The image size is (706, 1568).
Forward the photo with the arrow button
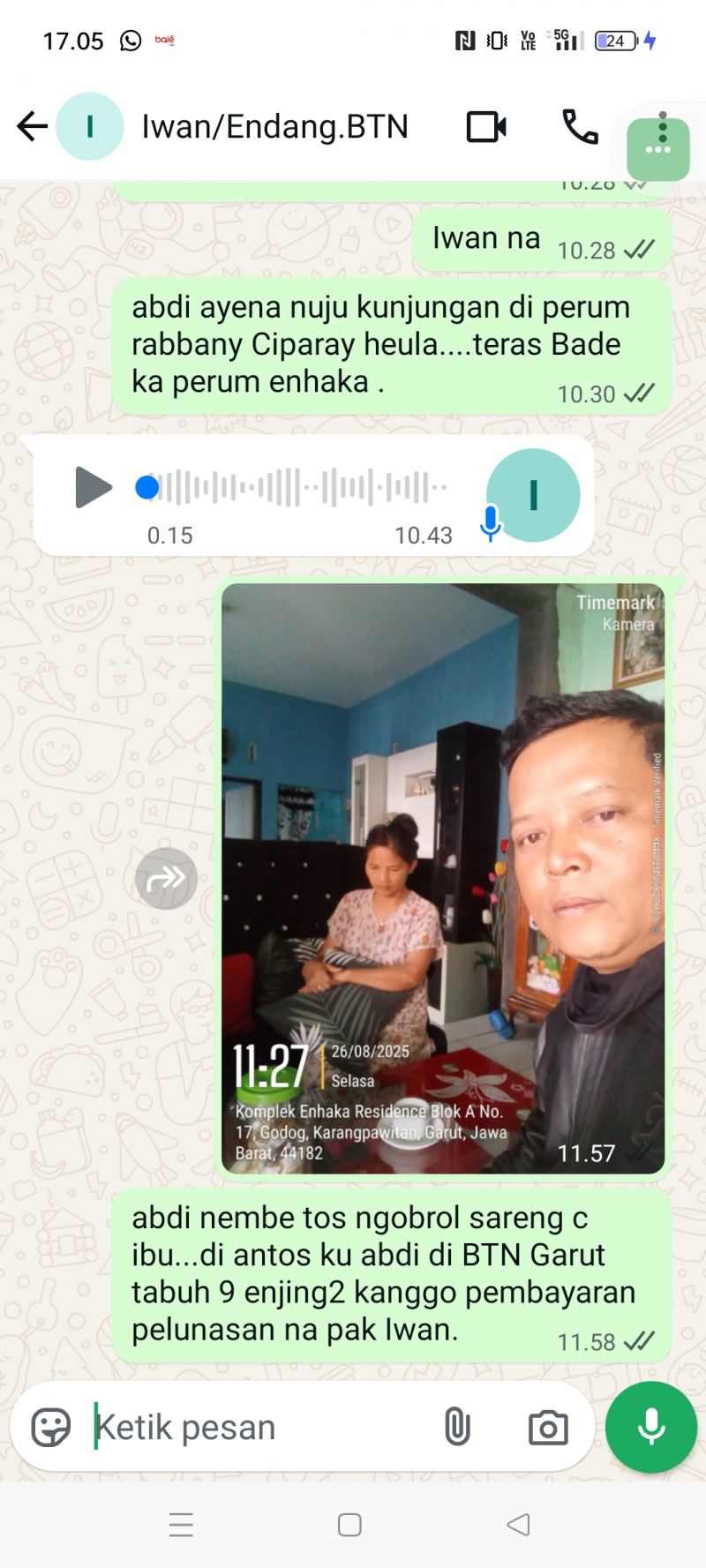click(166, 878)
